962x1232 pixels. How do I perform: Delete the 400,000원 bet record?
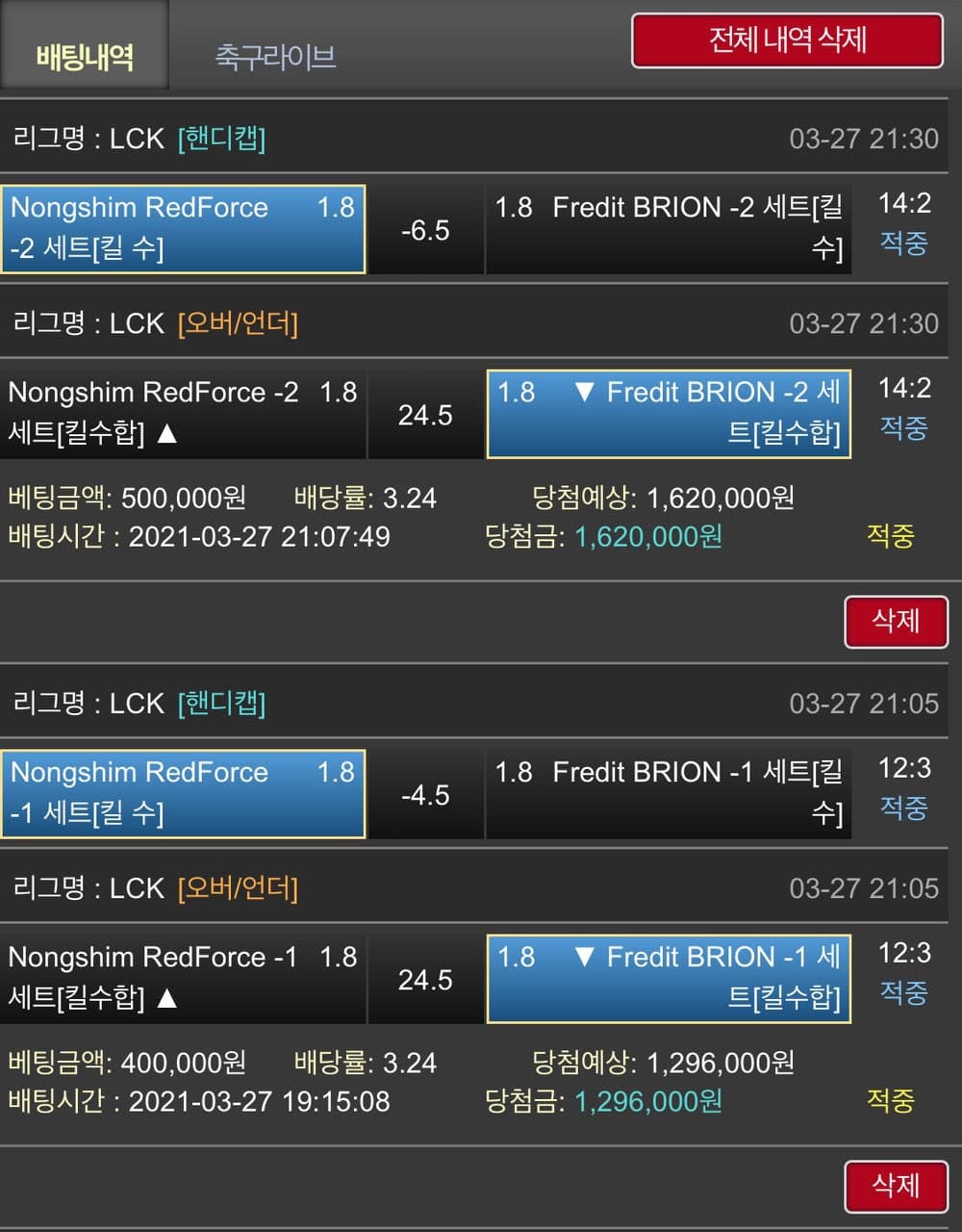tap(895, 1186)
